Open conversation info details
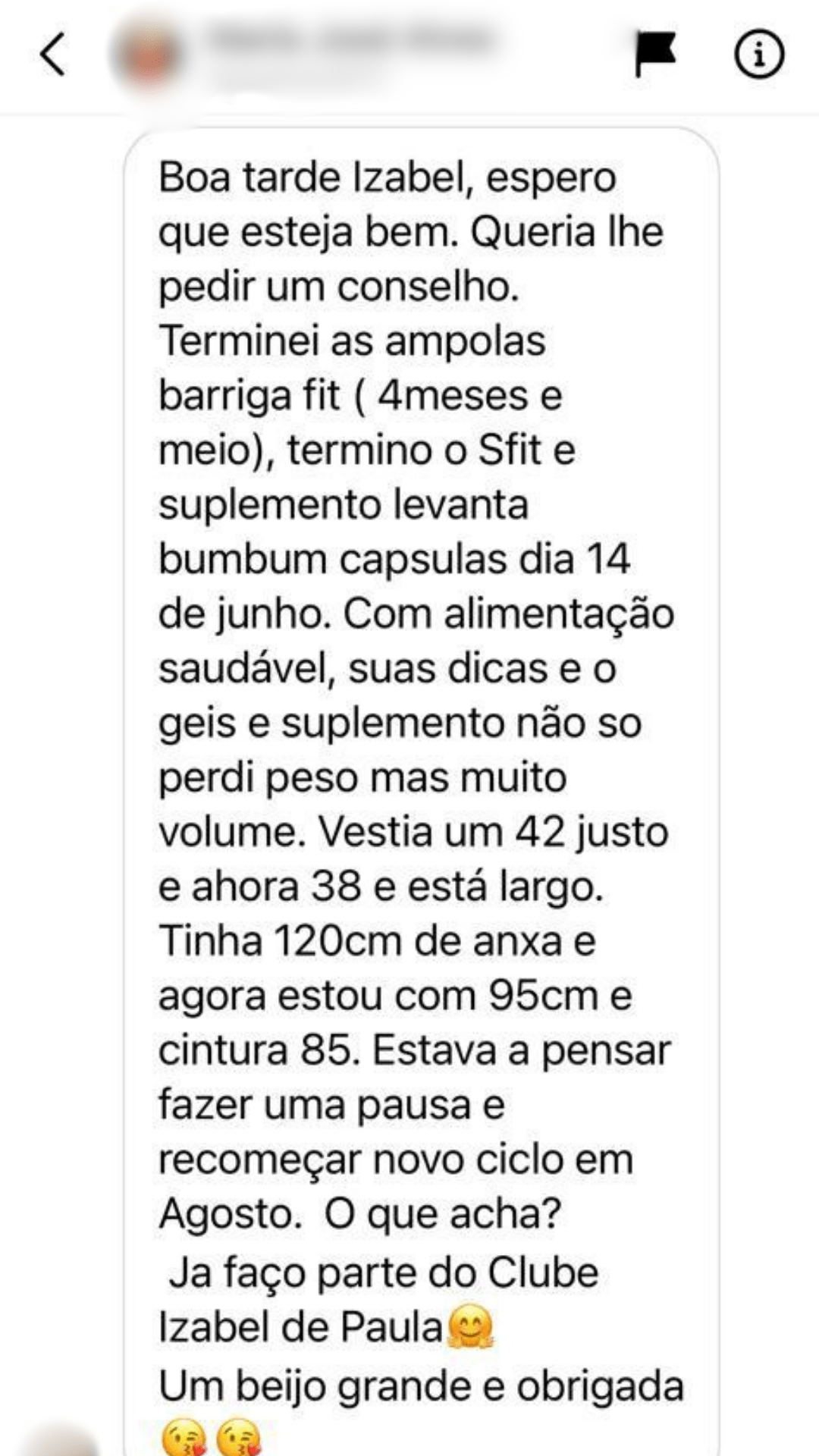The image size is (819, 1456). click(x=759, y=54)
